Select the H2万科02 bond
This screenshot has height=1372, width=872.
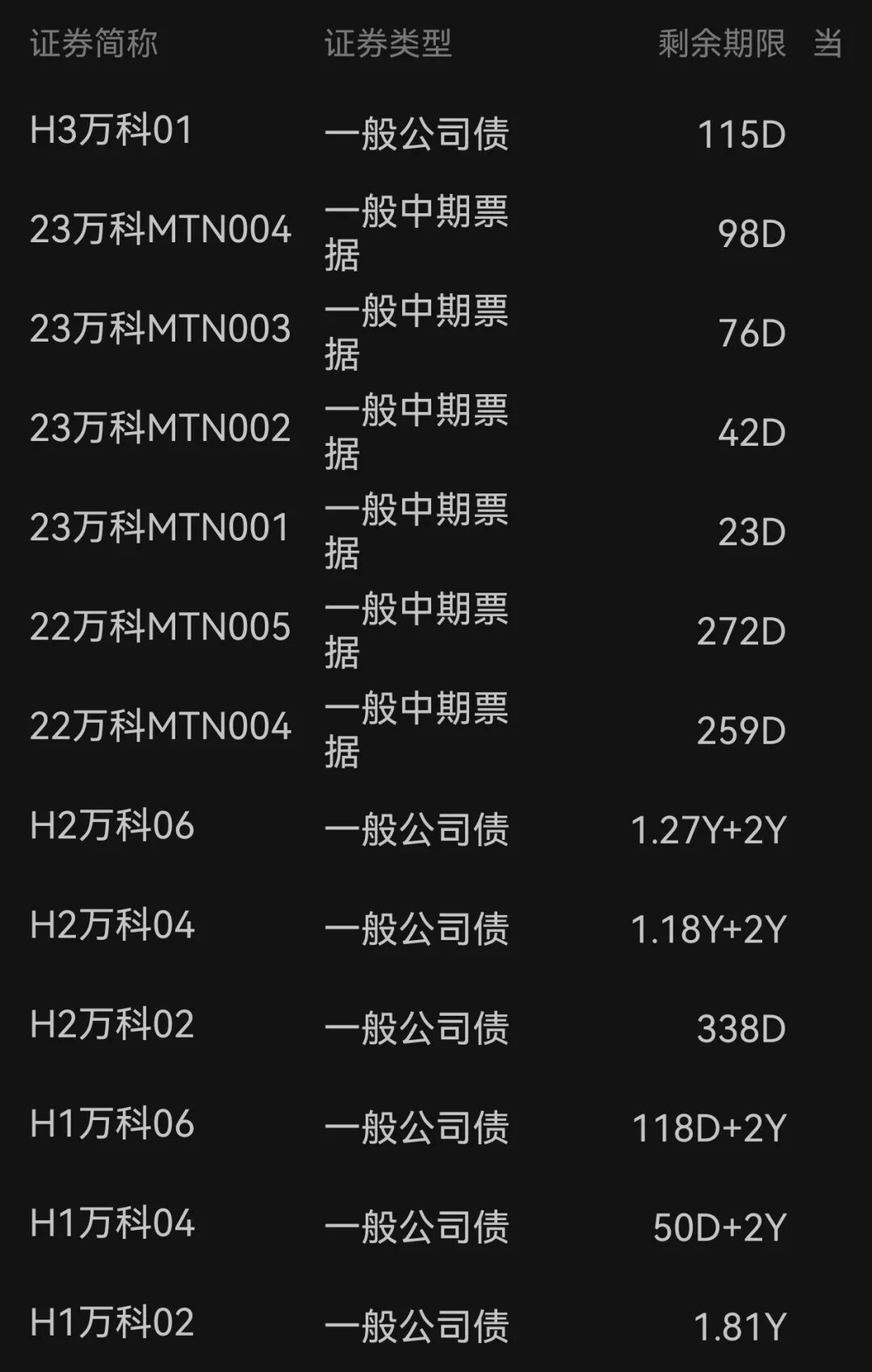click(x=111, y=1026)
